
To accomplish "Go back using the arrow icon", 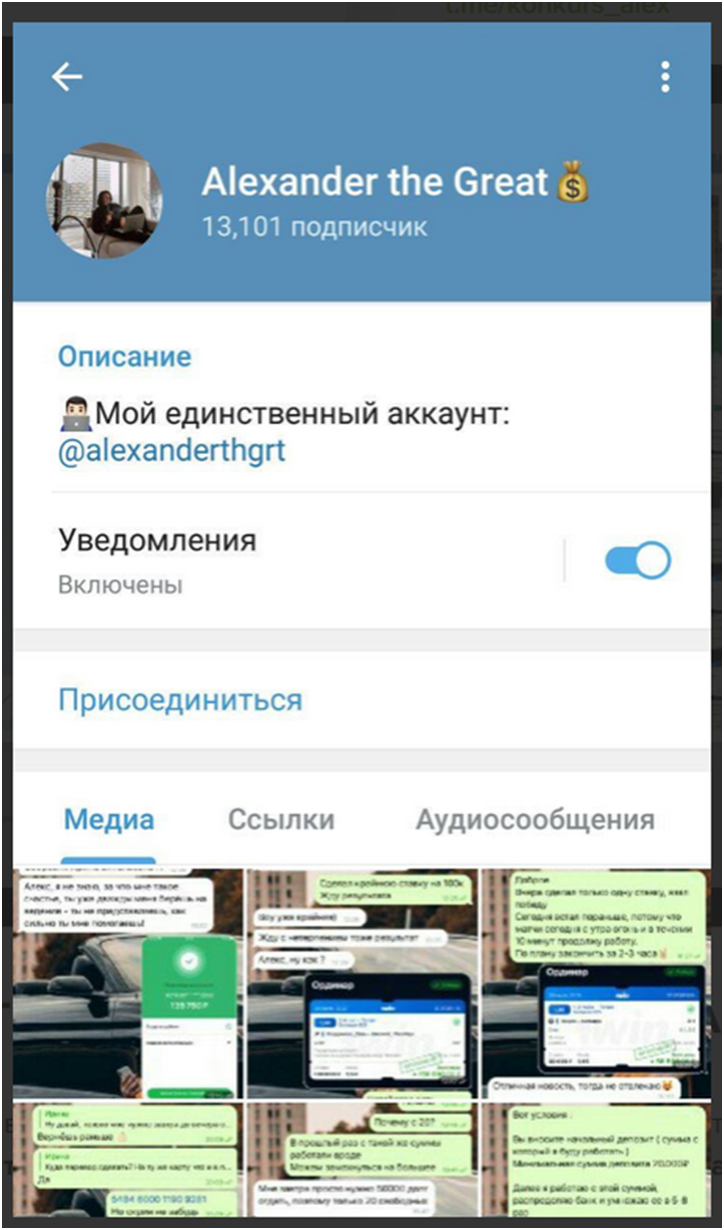I will coord(67,77).
